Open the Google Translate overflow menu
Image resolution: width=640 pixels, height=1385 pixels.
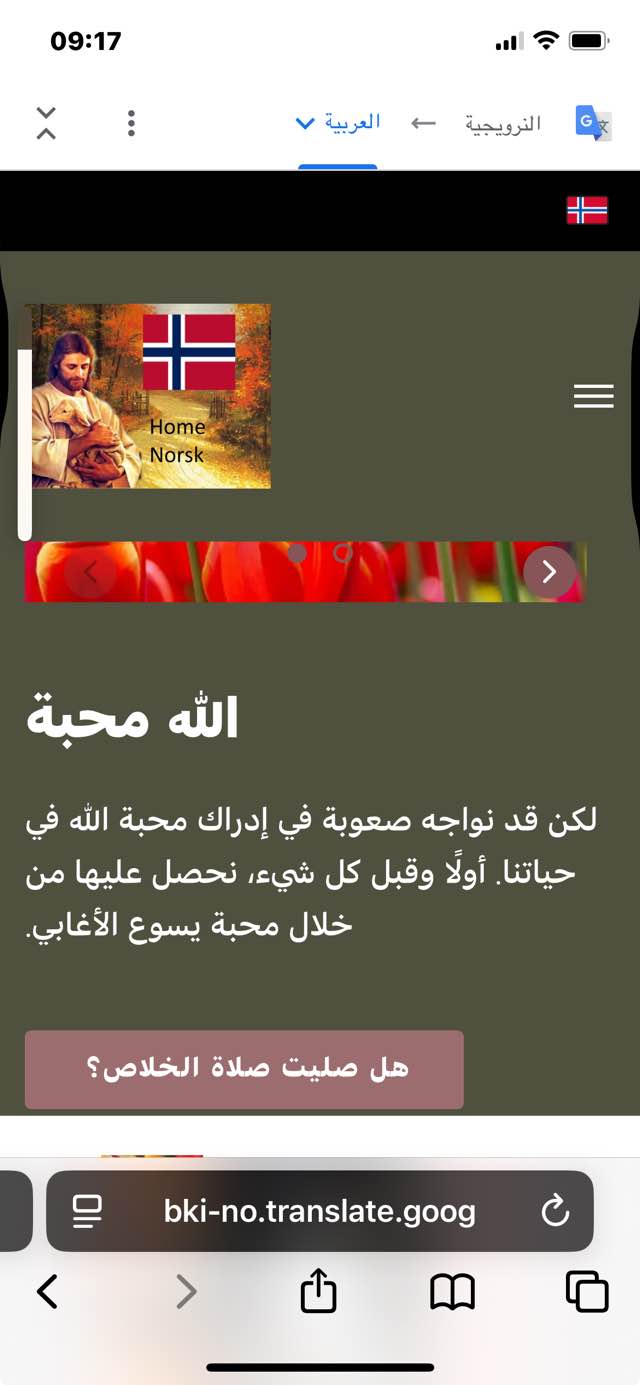click(131, 123)
